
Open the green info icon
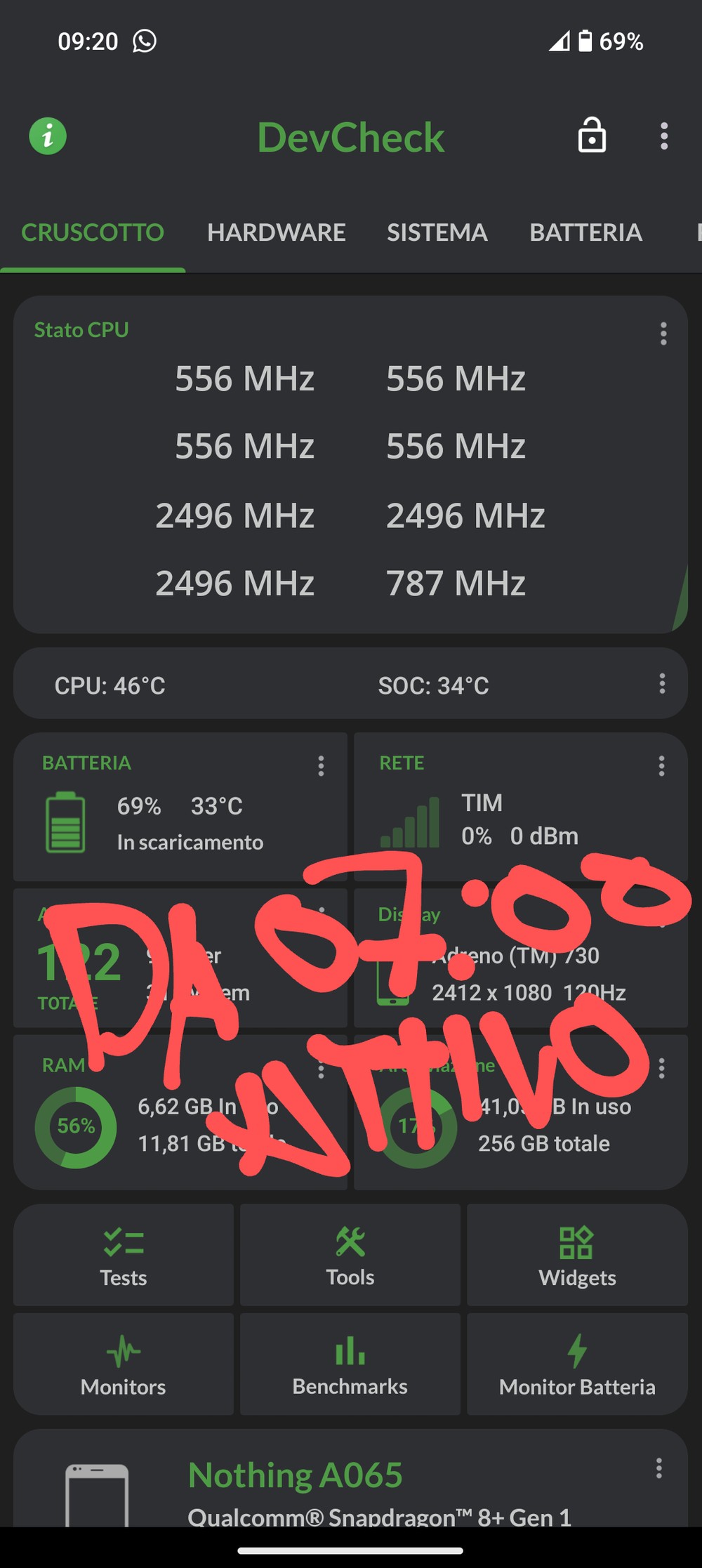(x=48, y=136)
